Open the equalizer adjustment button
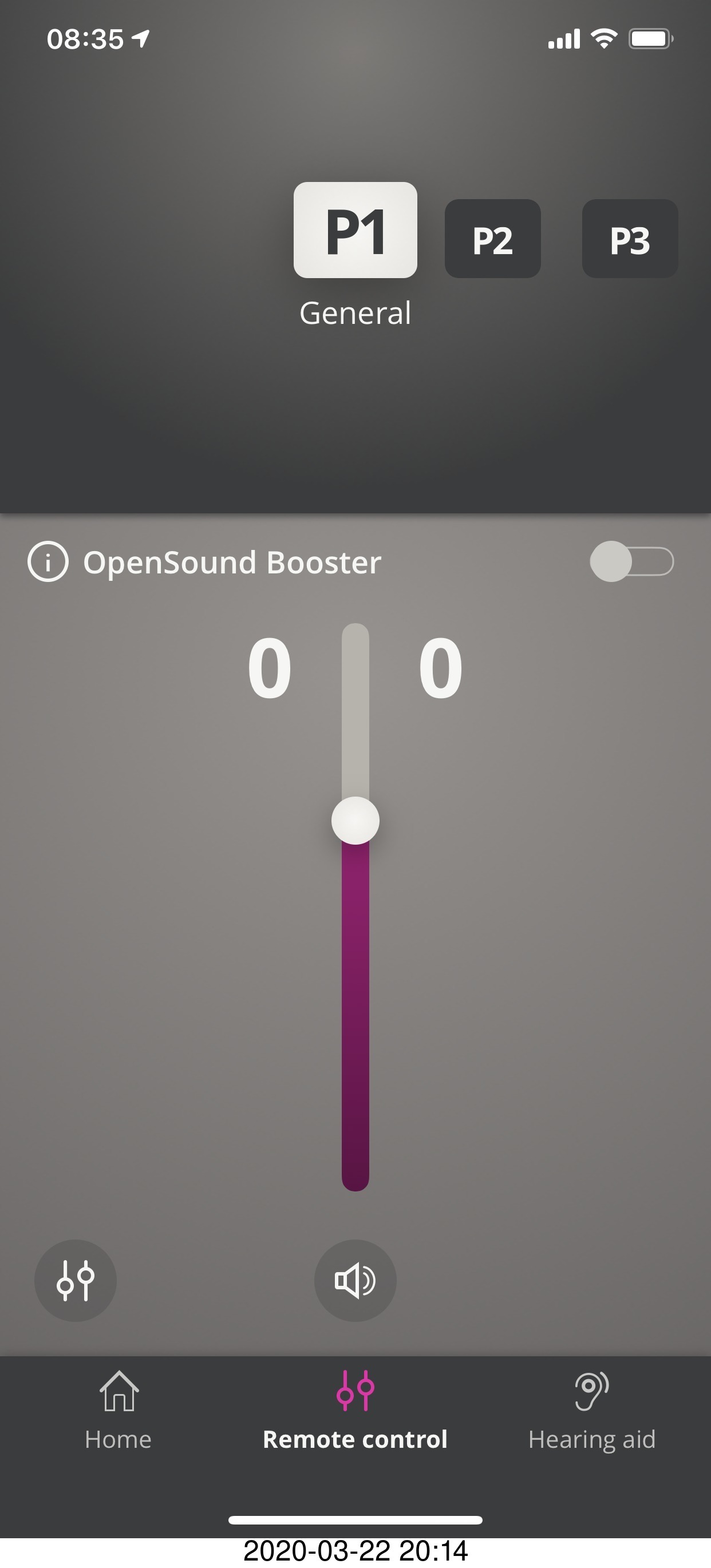711x1568 pixels. (76, 1281)
